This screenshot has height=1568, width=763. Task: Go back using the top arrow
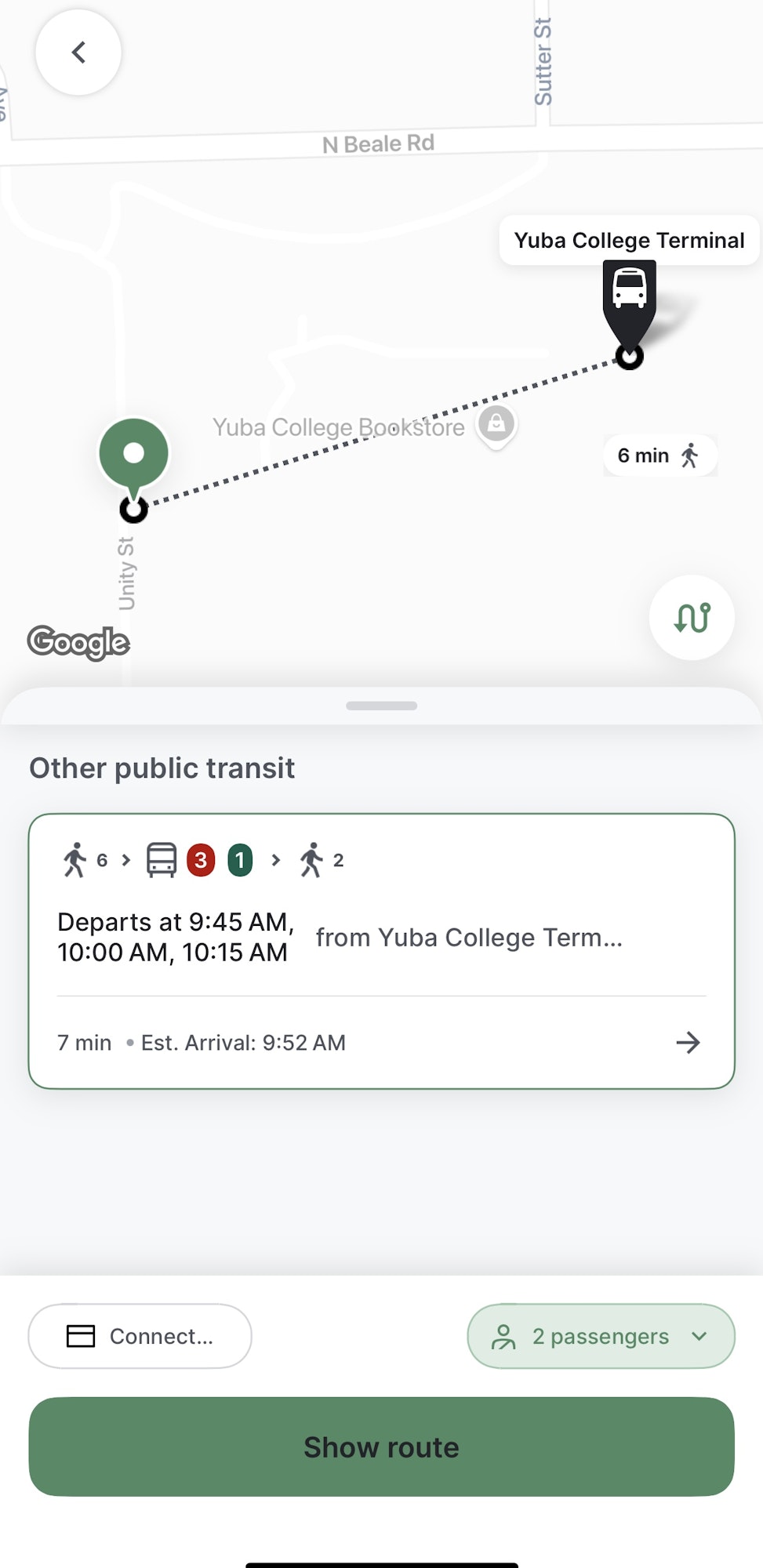[78, 53]
